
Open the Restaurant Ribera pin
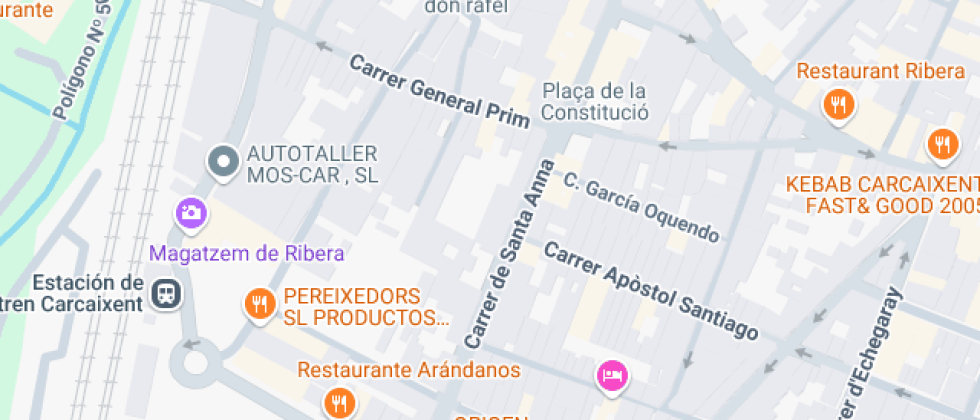(x=837, y=103)
